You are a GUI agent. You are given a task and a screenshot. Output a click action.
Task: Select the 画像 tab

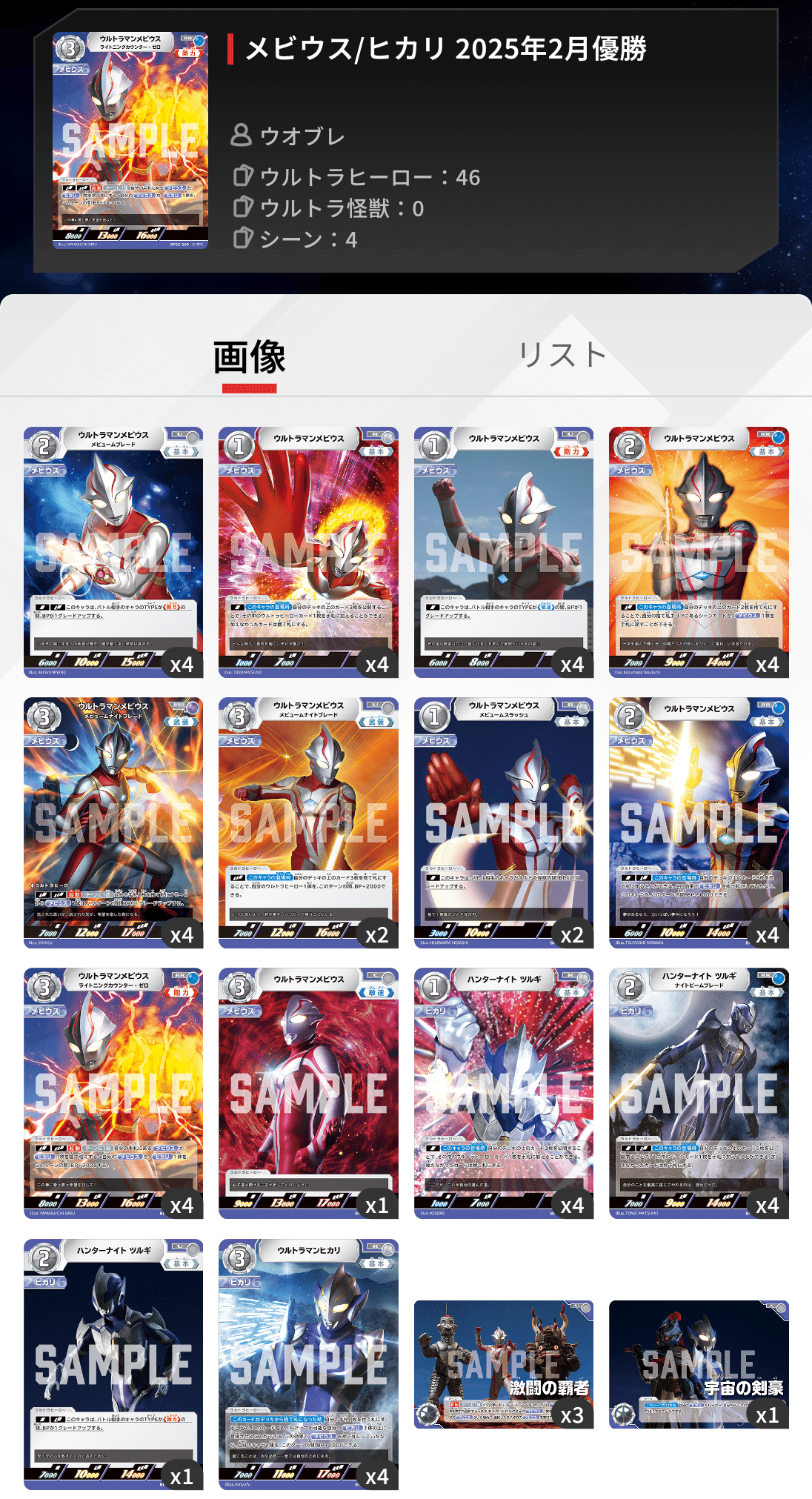(249, 357)
